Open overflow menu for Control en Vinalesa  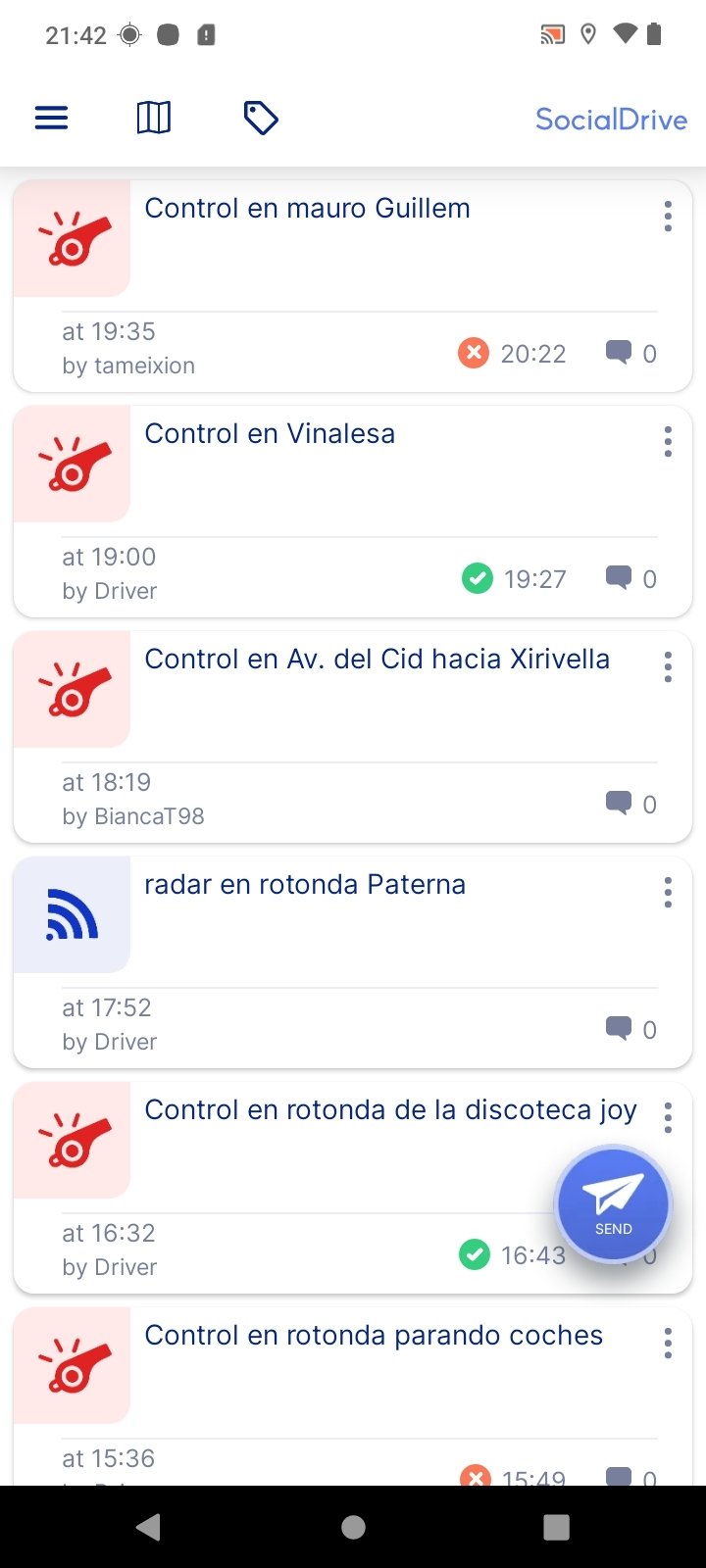click(x=668, y=442)
